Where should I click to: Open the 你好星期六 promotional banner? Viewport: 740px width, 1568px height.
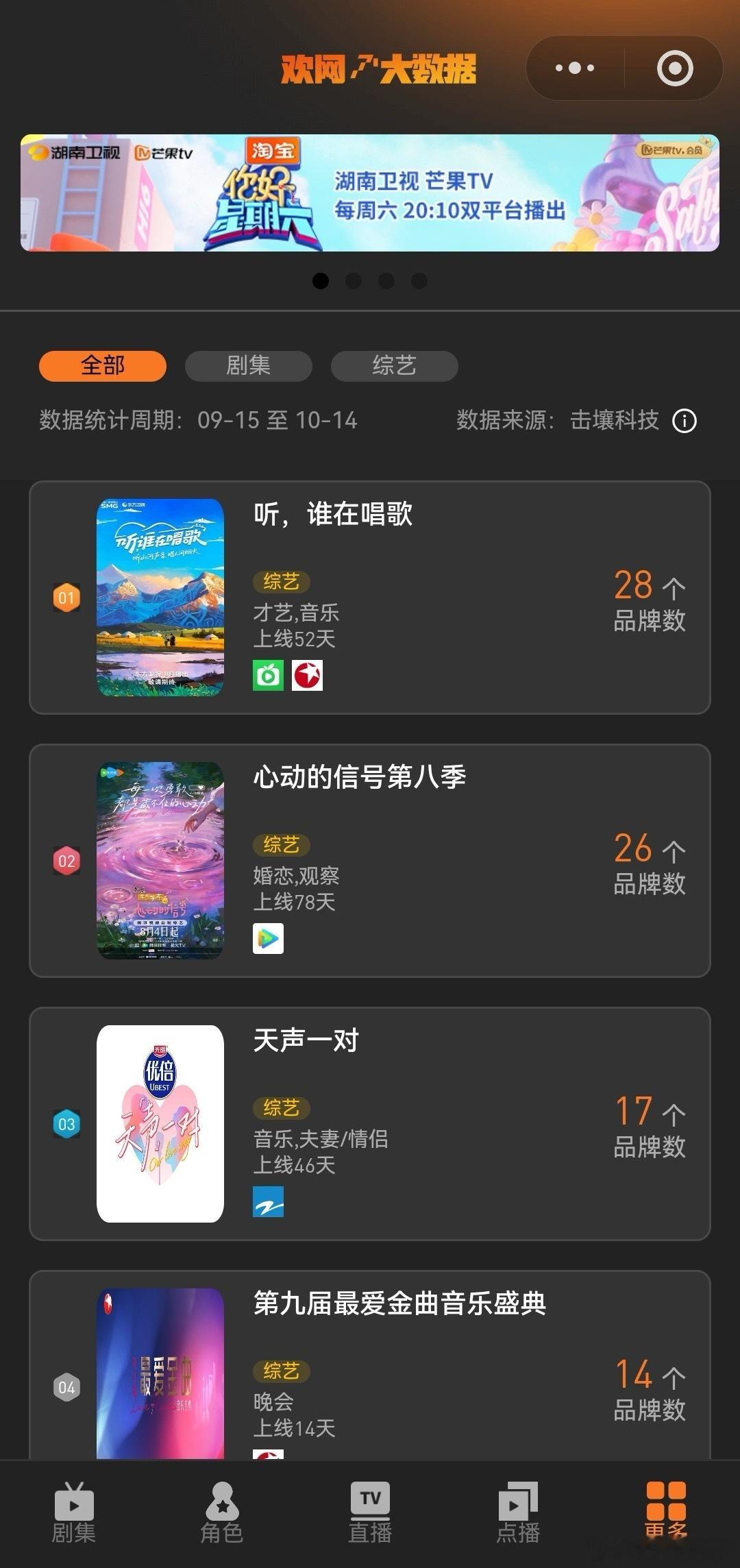pyautogui.click(x=370, y=193)
